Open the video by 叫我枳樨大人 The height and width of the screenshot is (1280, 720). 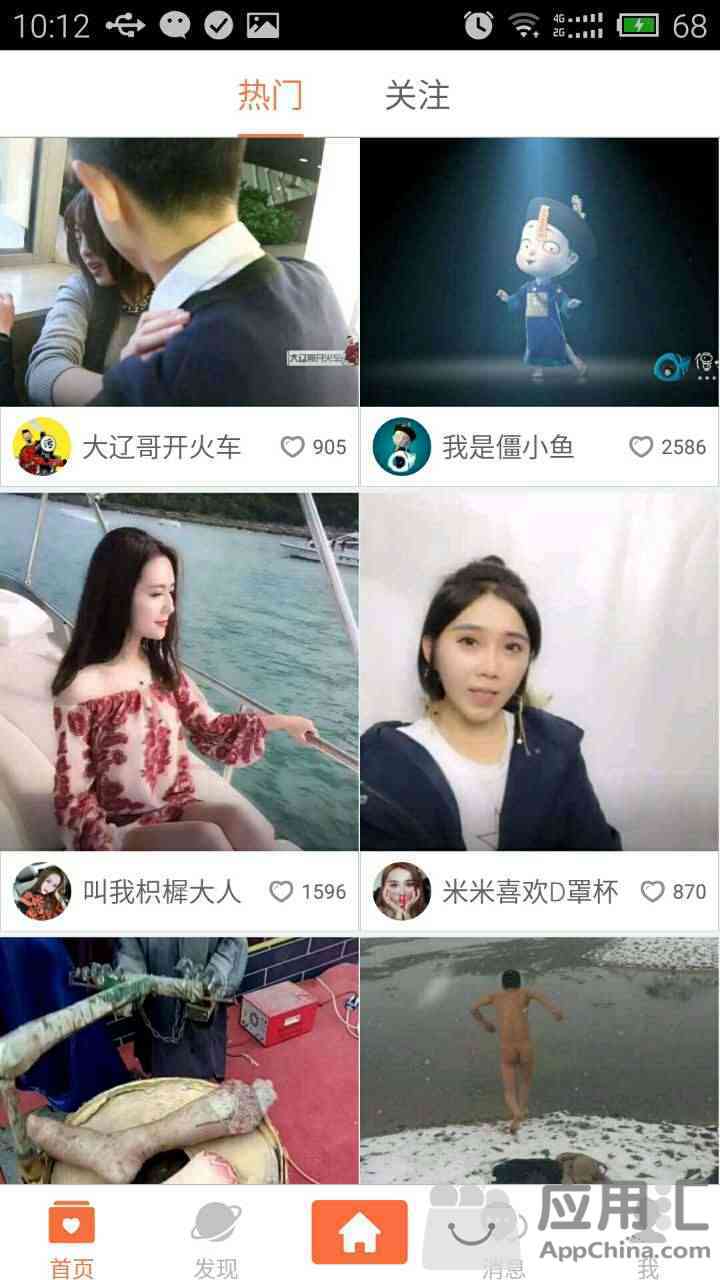pos(180,671)
